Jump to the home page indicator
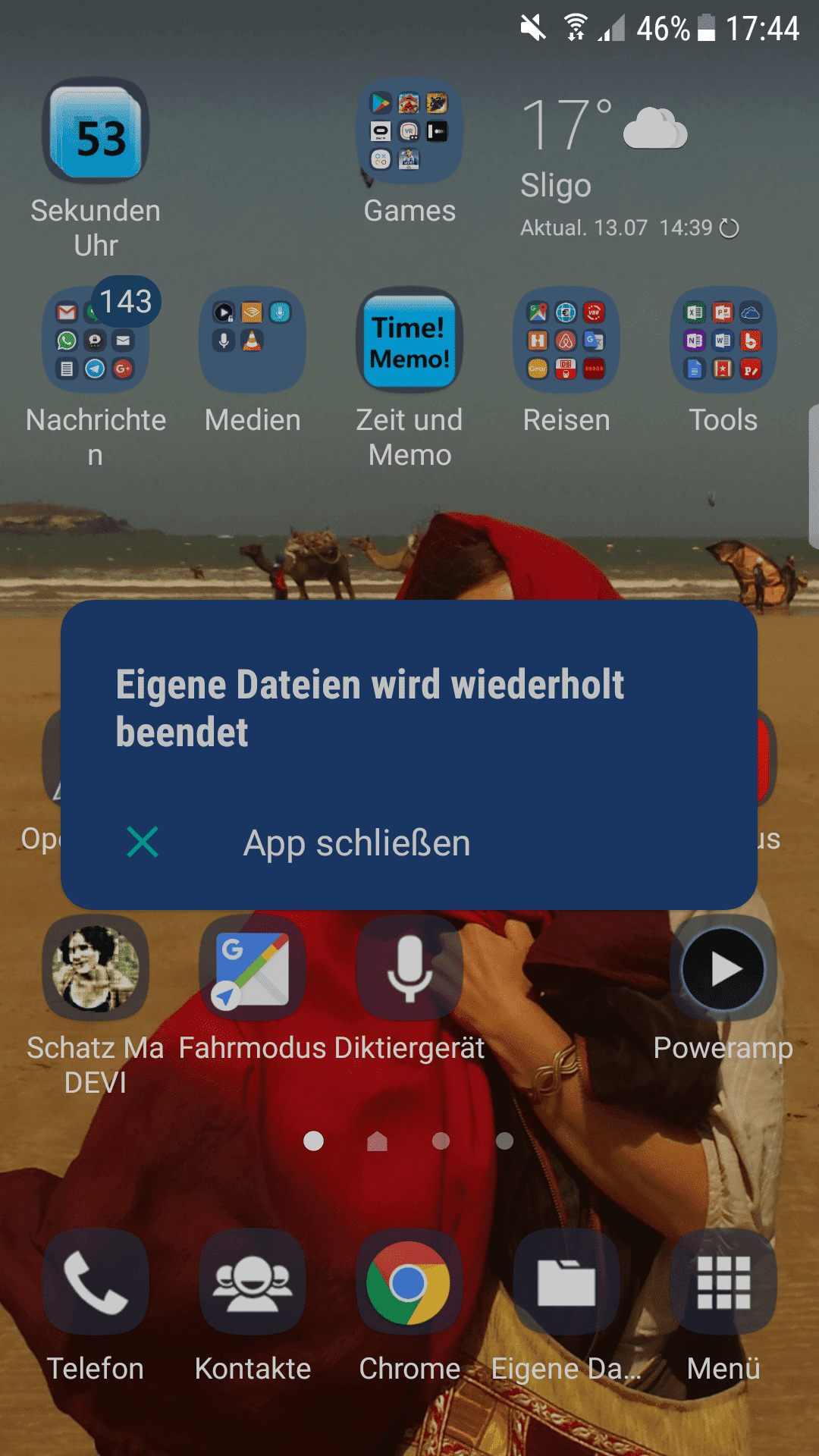The image size is (819, 1456). click(377, 1141)
